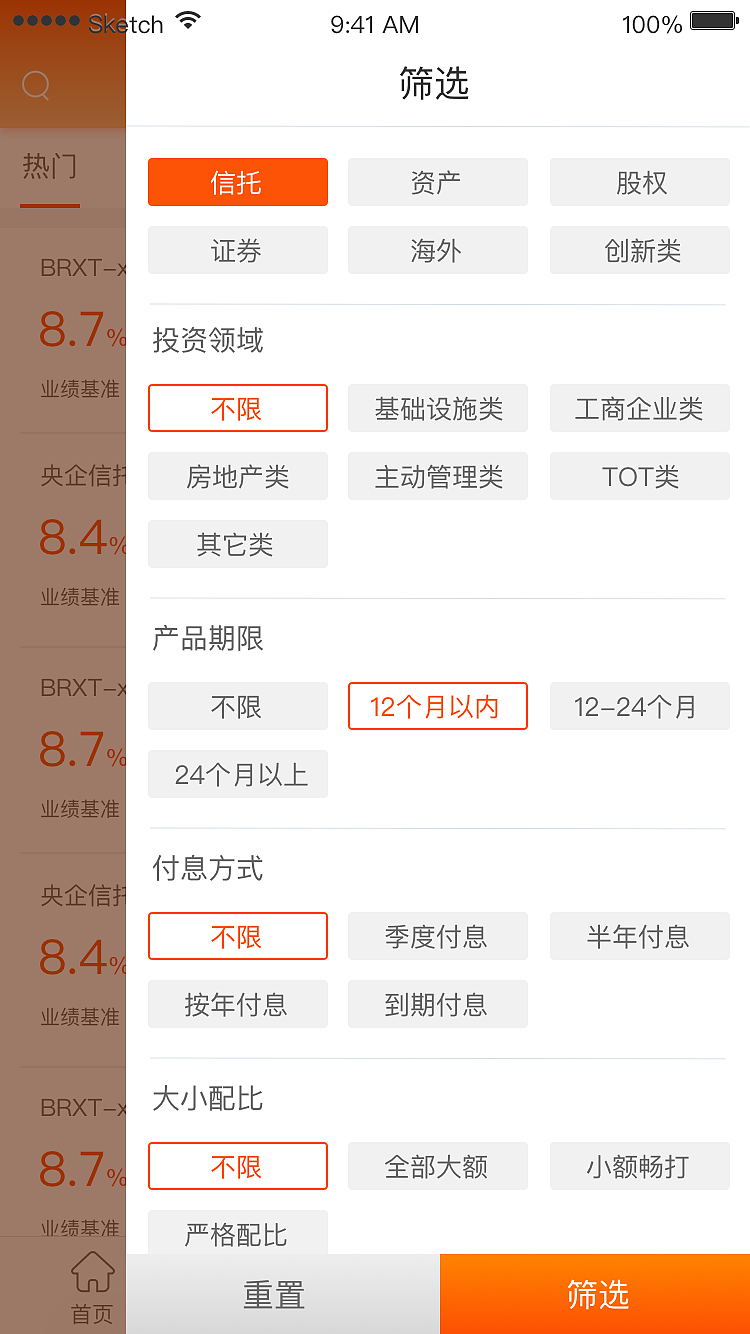
Task: Click the search magnifier icon
Action: point(35,85)
